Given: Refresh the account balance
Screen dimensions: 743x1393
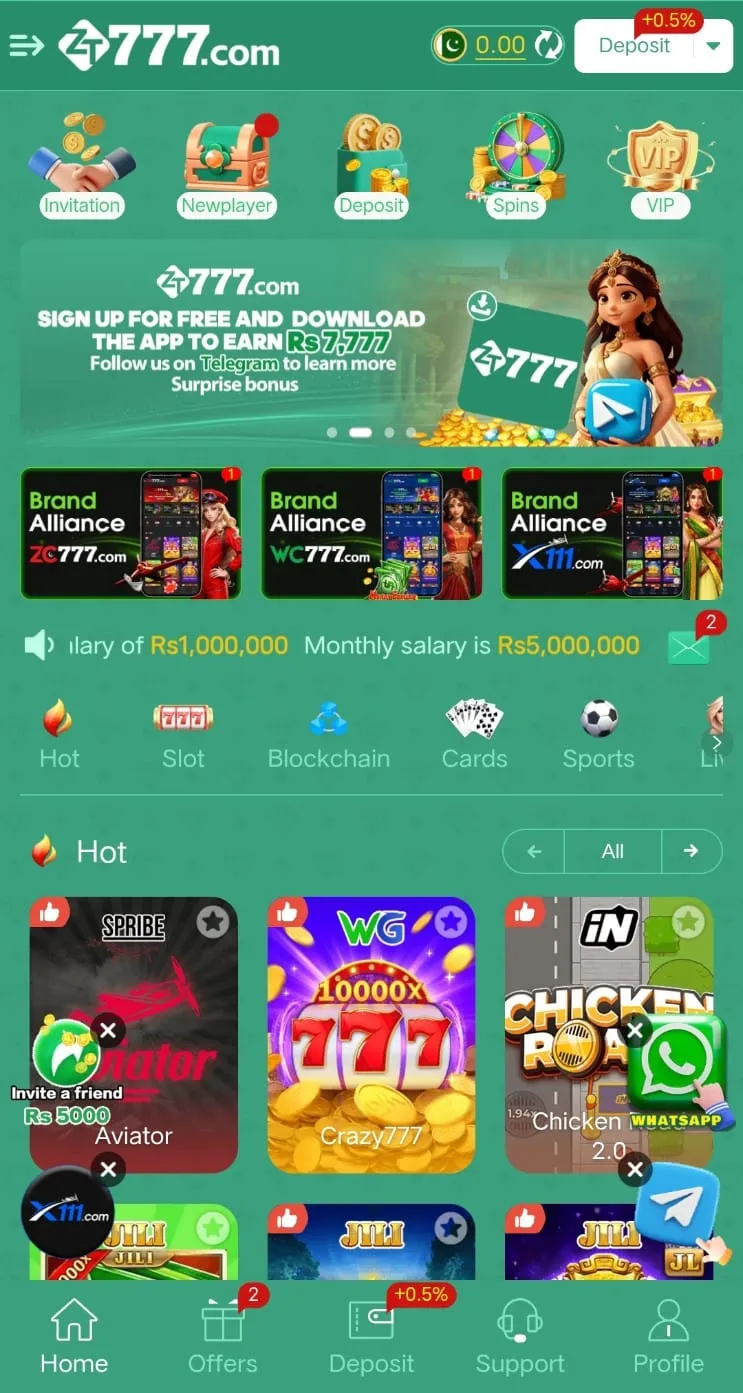Looking at the screenshot, I should click(x=548, y=45).
